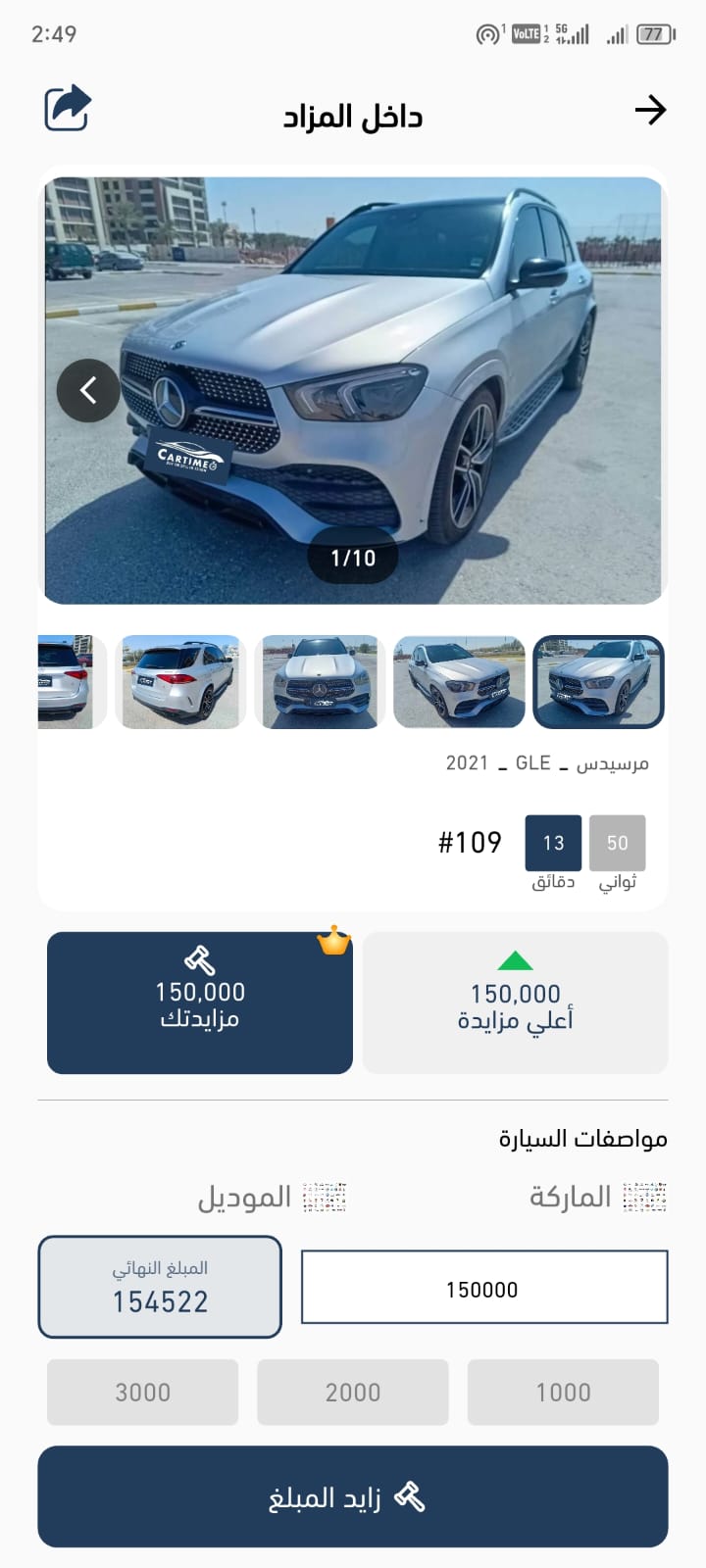Tap the left chevron to see next photo

coord(88,390)
